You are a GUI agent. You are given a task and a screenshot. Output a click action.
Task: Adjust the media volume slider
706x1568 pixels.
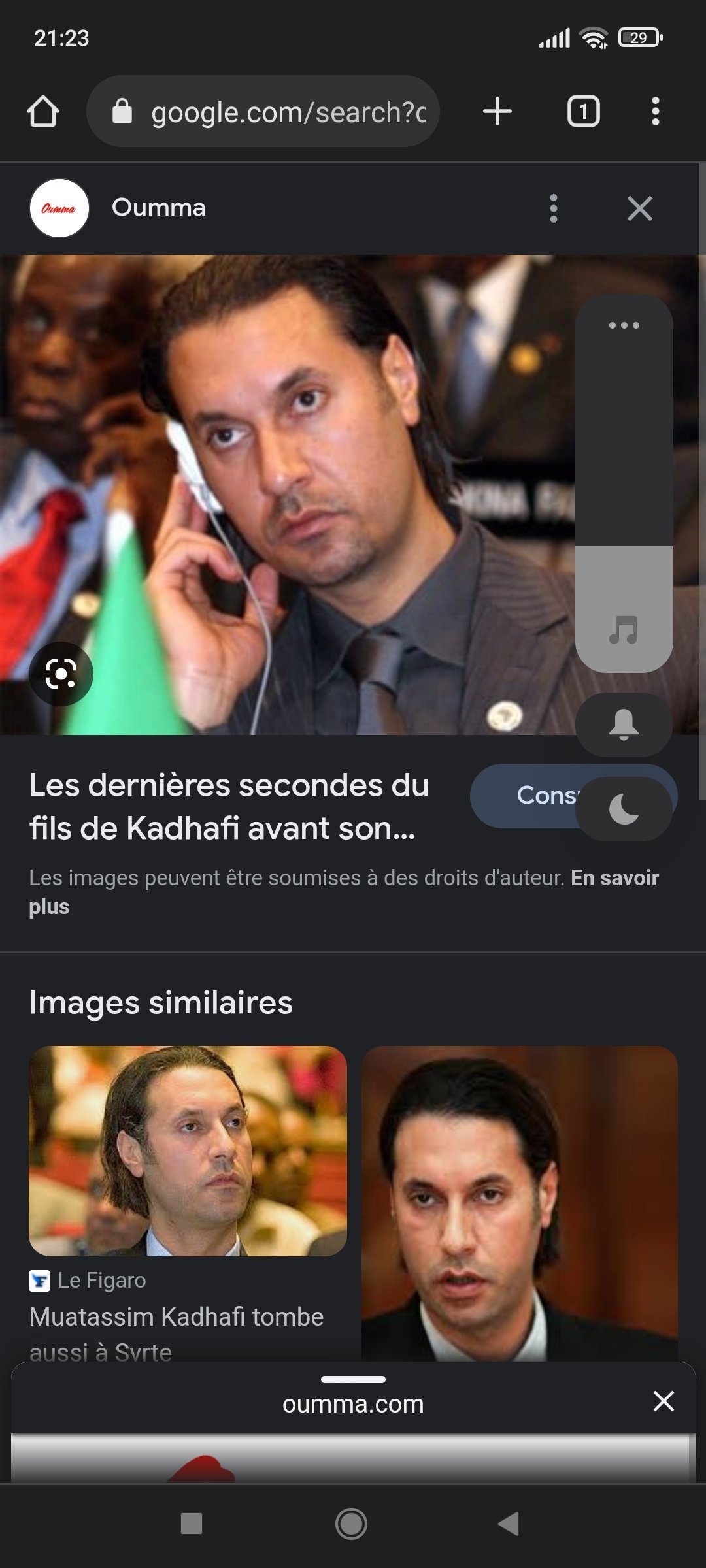(624, 523)
